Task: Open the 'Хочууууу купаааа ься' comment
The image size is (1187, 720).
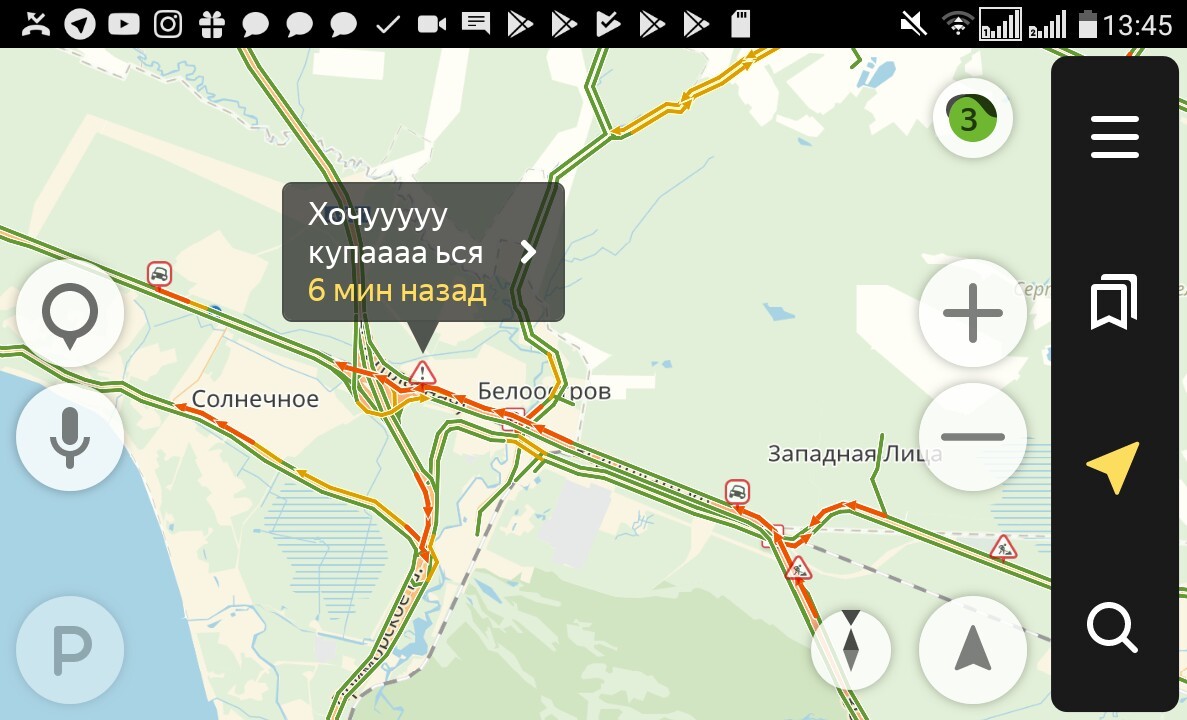Action: point(423,251)
